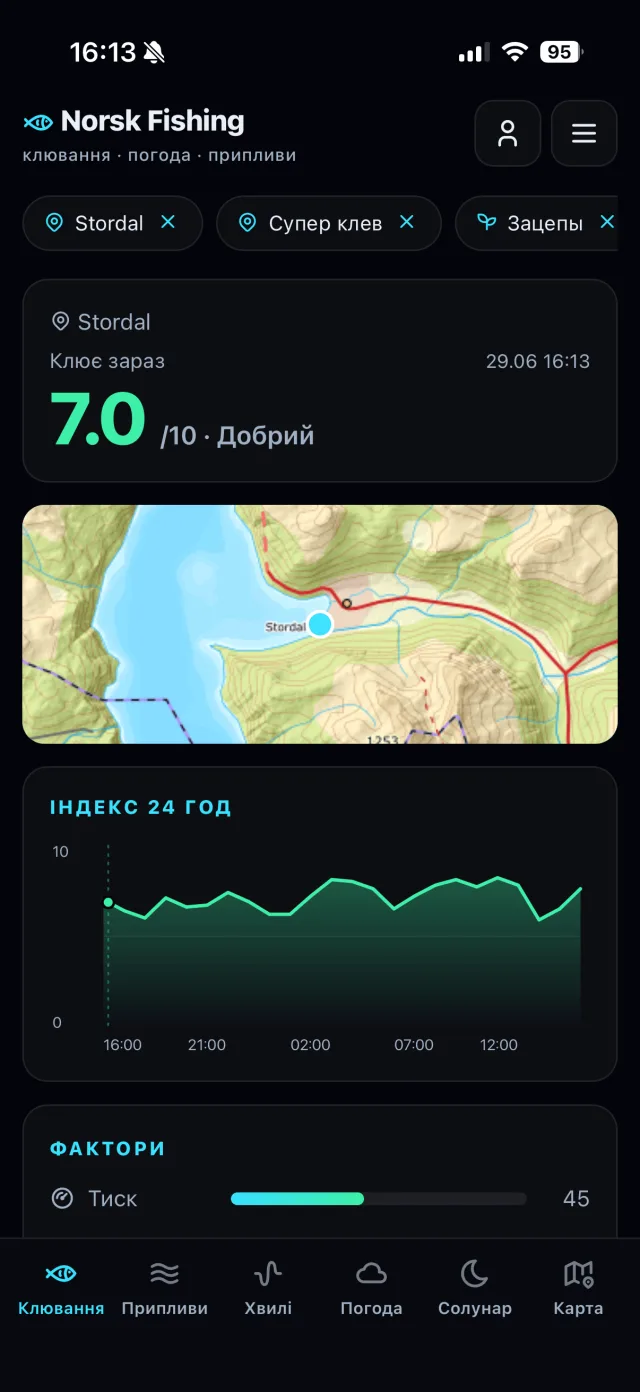This screenshot has width=640, height=1392.
Task: Select the Stordal location chip
Action: (96, 223)
